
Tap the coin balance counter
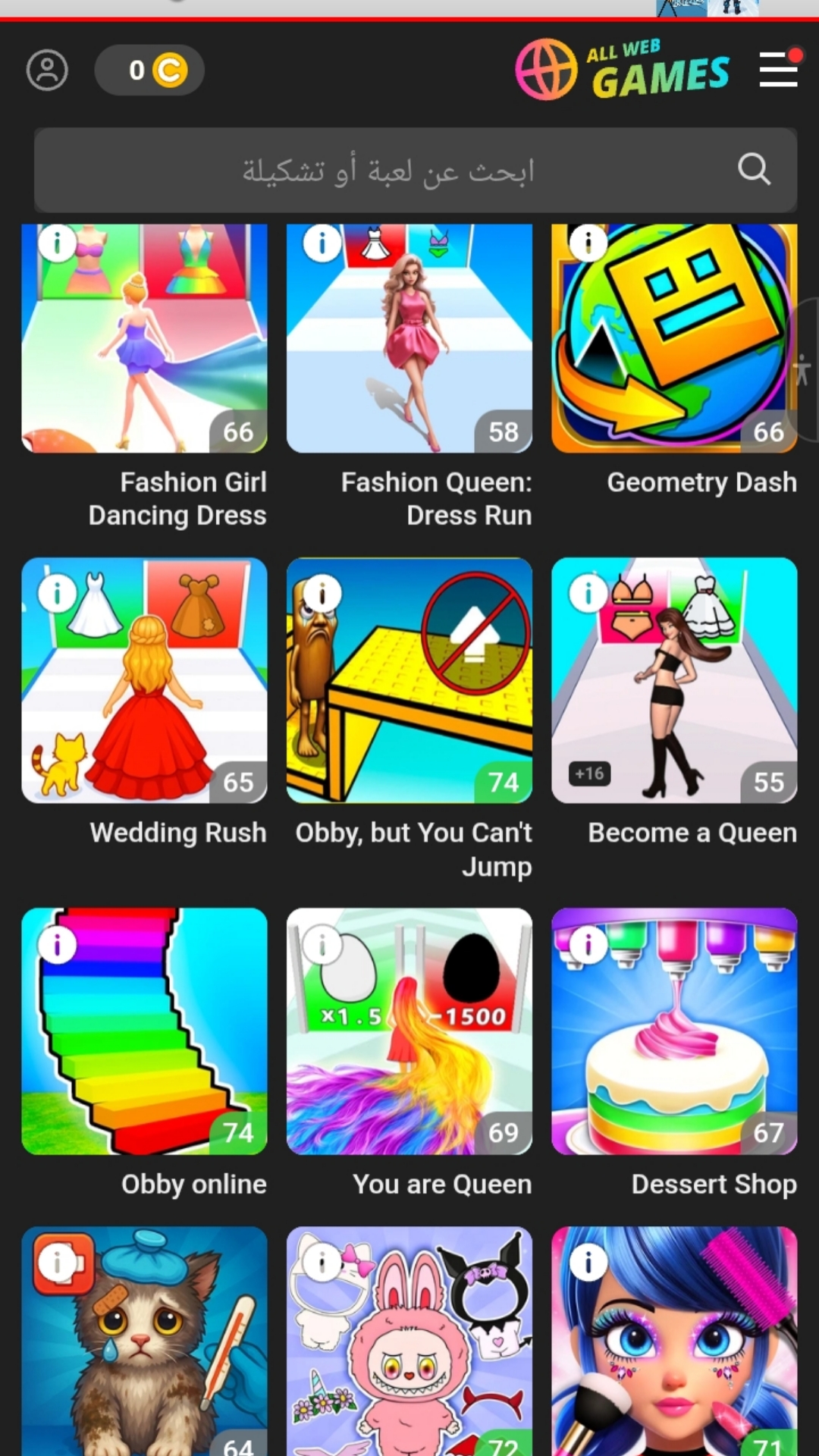point(149,71)
